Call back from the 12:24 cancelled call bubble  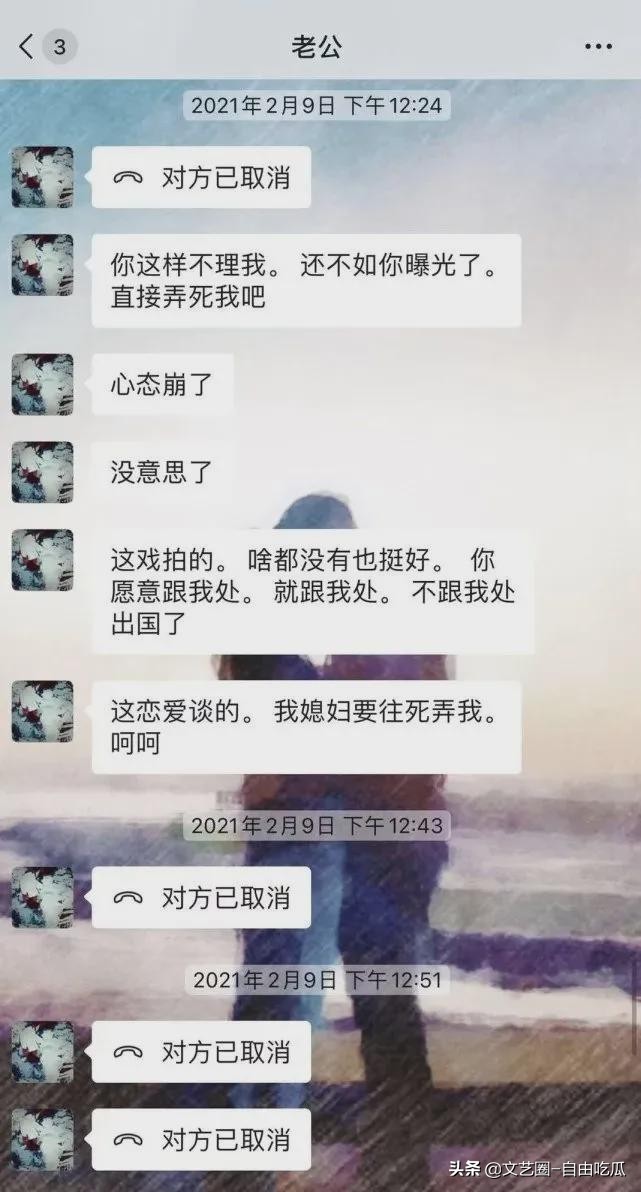coord(201,177)
